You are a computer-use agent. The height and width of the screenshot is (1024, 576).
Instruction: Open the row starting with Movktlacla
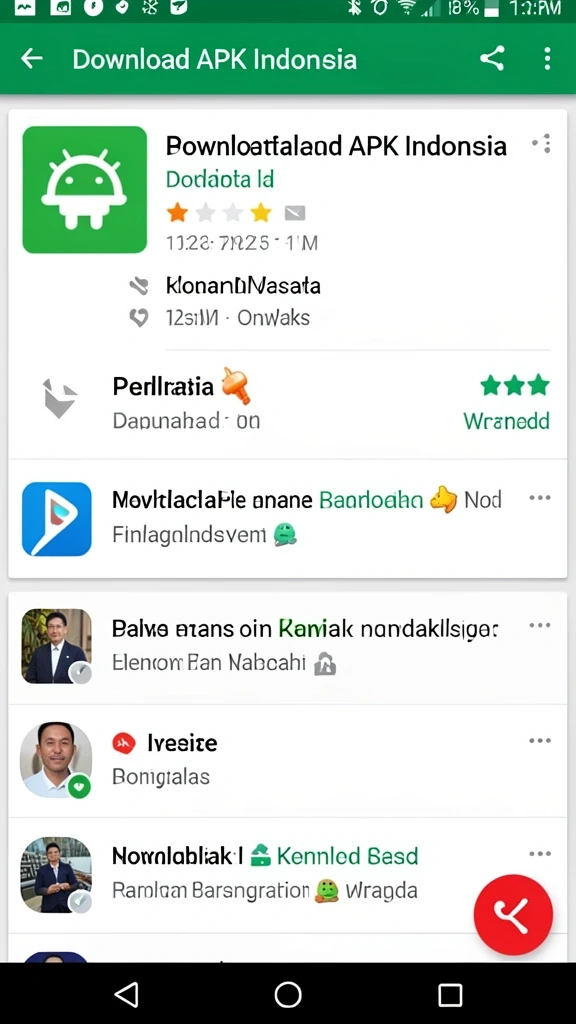click(x=288, y=519)
